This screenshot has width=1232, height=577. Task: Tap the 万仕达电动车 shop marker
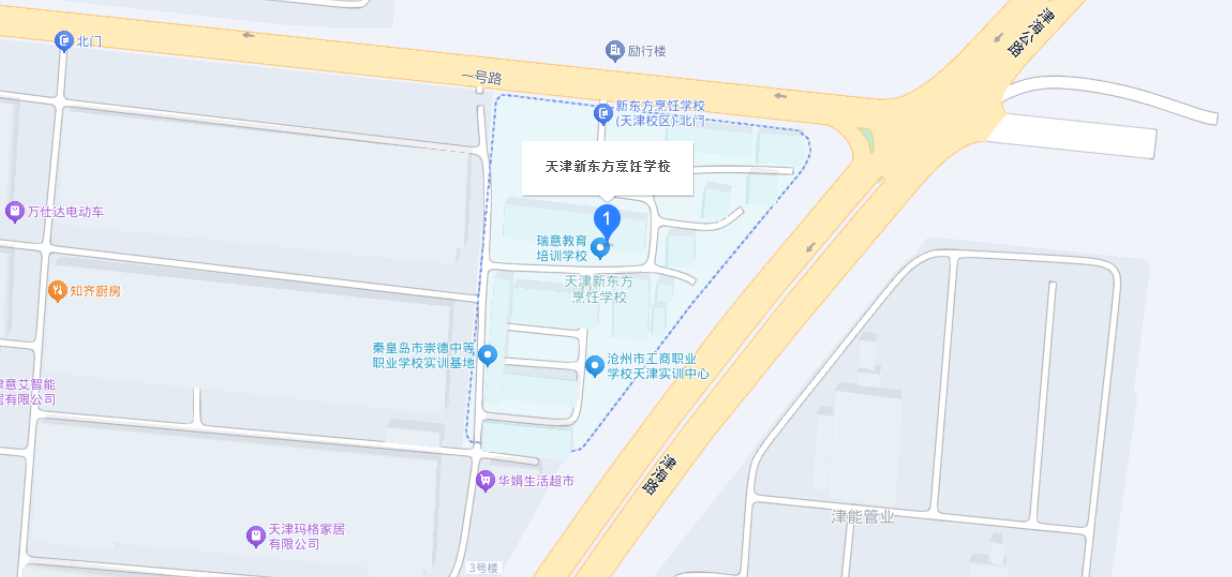[14, 212]
